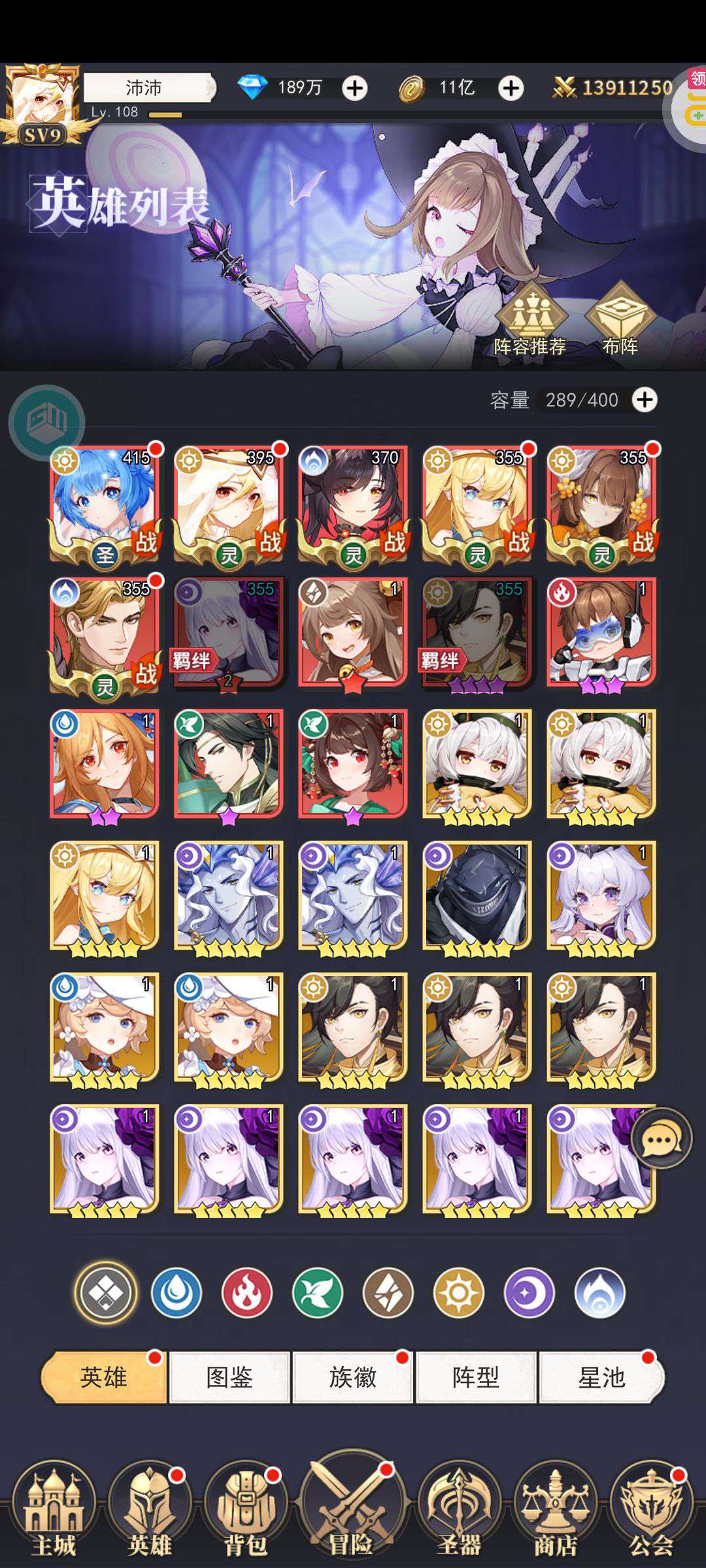Filter heroes by green leaf element
706x1568 pixels.
pyautogui.click(x=318, y=1292)
